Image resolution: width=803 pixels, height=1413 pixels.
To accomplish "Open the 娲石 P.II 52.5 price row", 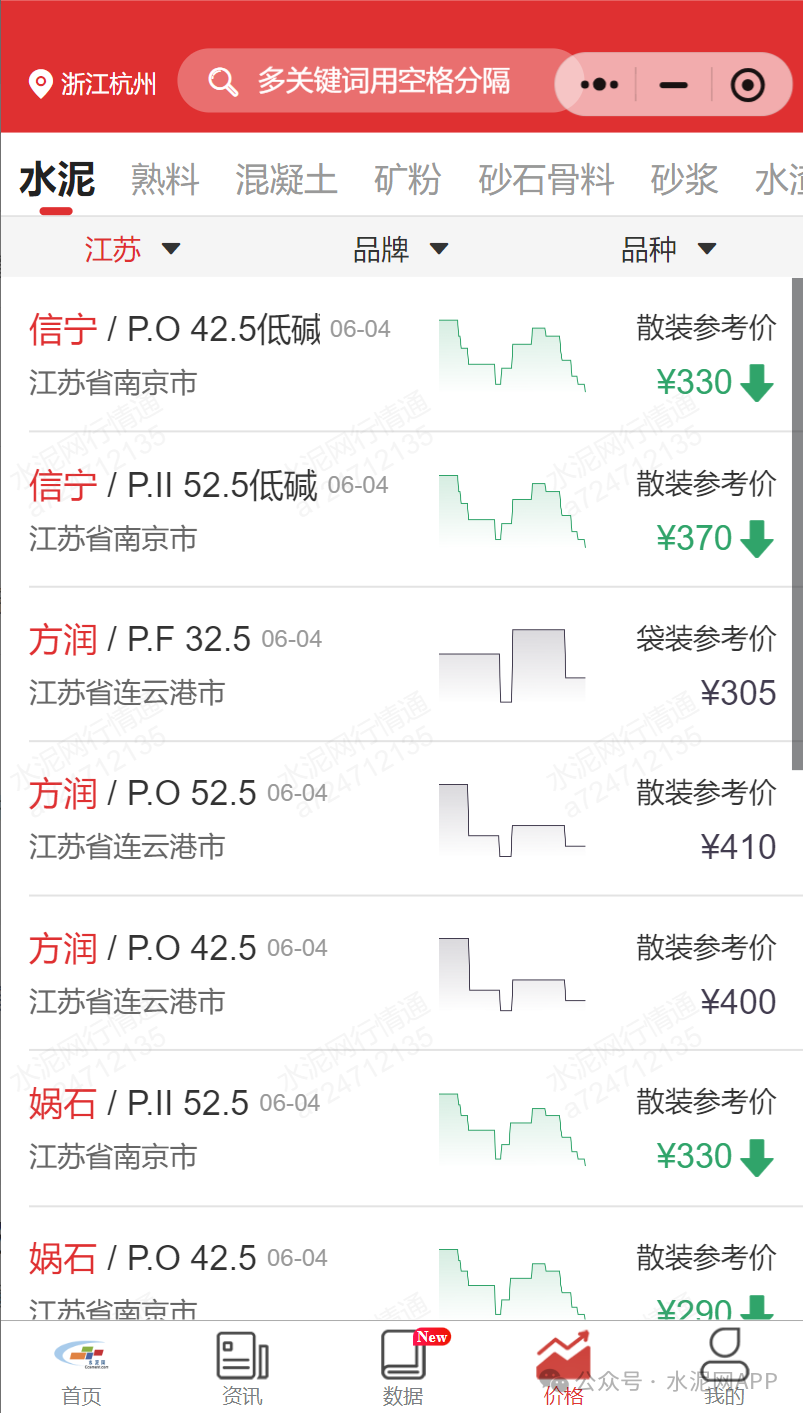I will coord(401,1129).
